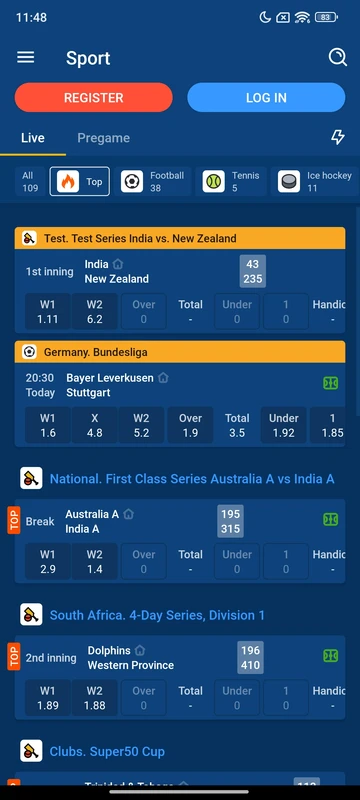The height and width of the screenshot is (800, 360).
Task: Select the Live tab
Action: tap(33, 138)
